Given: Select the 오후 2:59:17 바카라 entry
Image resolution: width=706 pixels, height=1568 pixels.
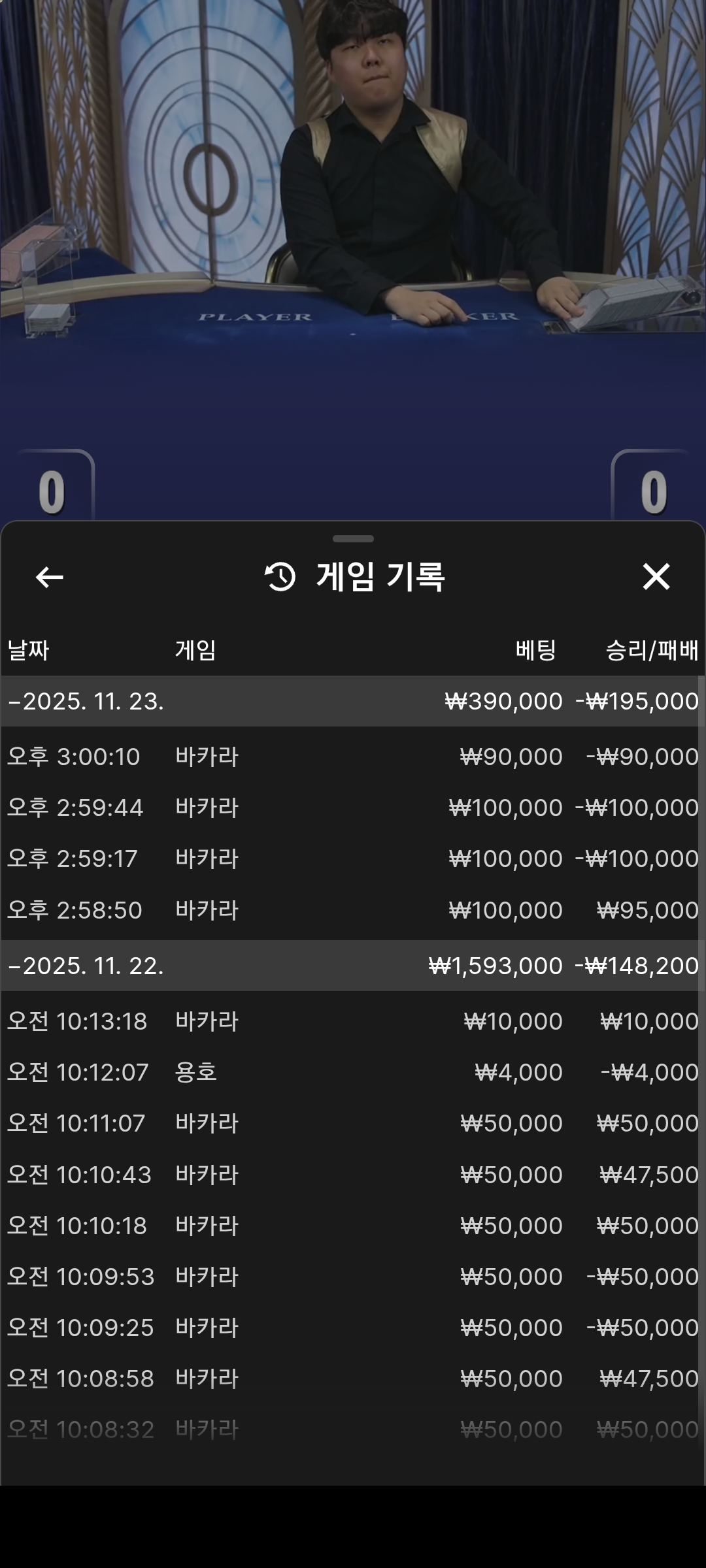Looking at the screenshot, I should coord(353,858).
